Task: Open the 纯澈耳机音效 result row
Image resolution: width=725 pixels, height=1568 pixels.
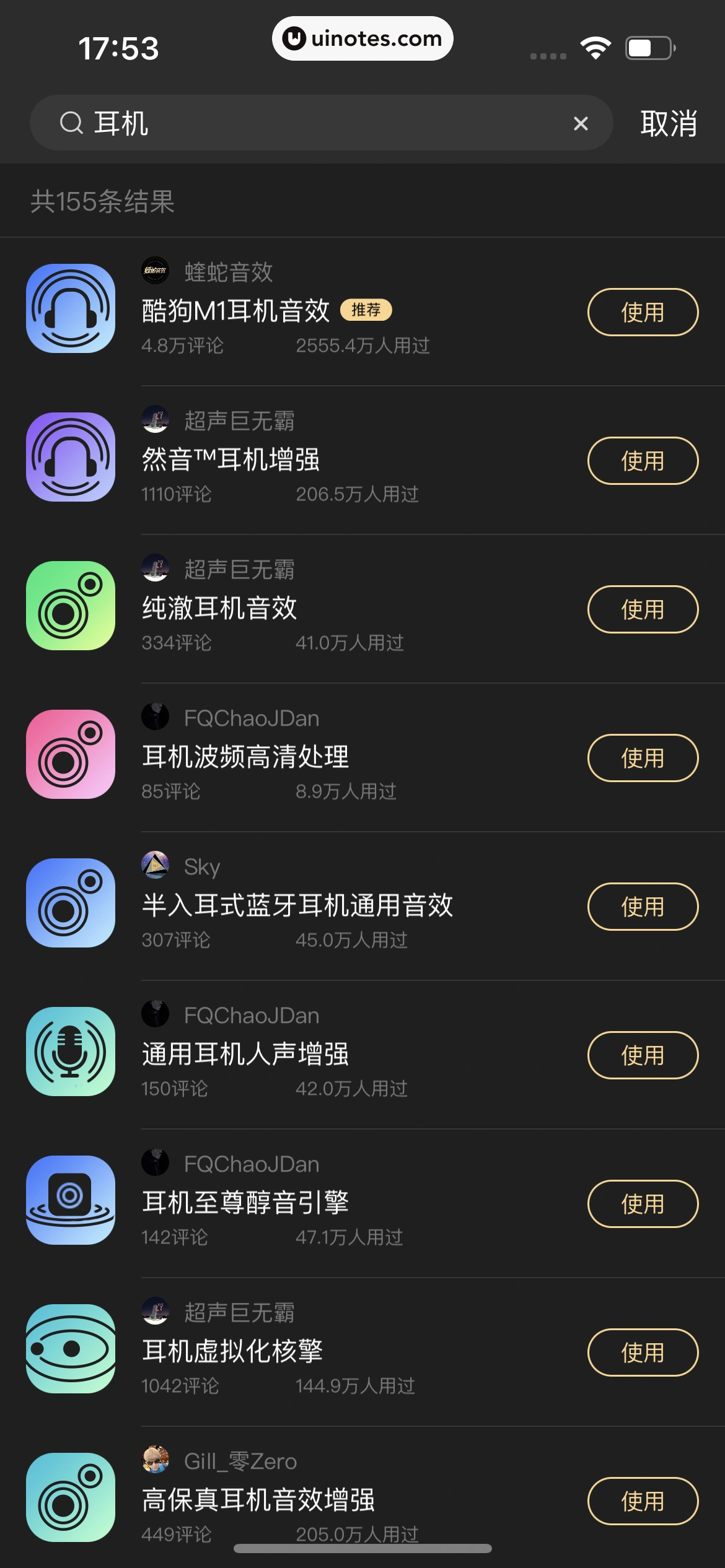Action: point(219,608)
